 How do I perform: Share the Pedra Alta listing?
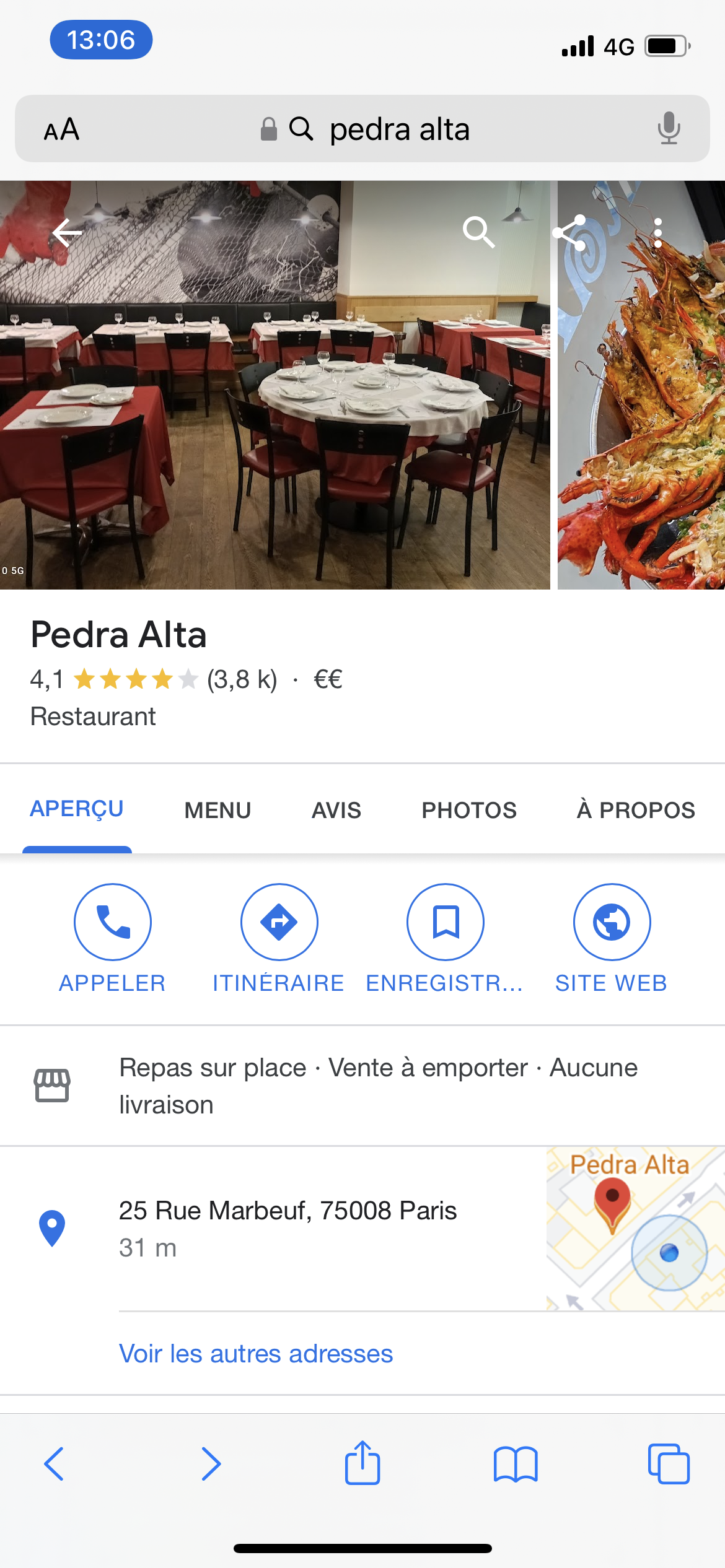[x=569, y=232]
